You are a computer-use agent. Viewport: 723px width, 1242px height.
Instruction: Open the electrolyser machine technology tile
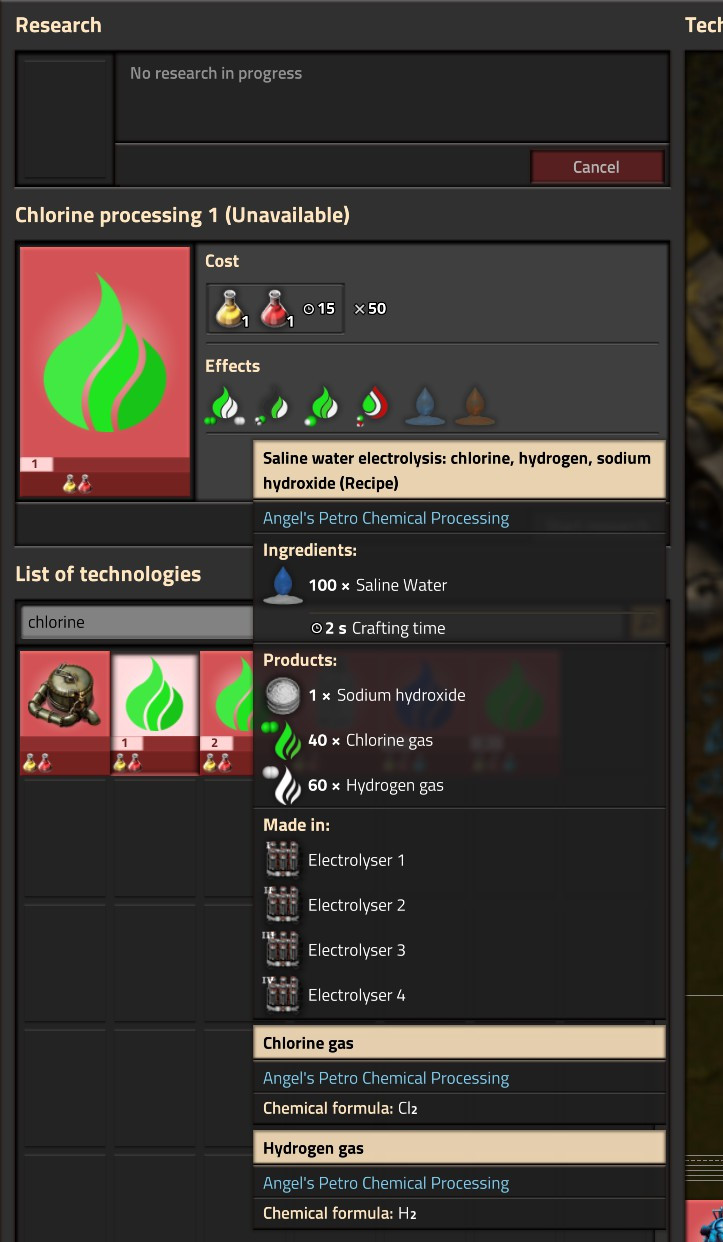(x=65, y=713)
